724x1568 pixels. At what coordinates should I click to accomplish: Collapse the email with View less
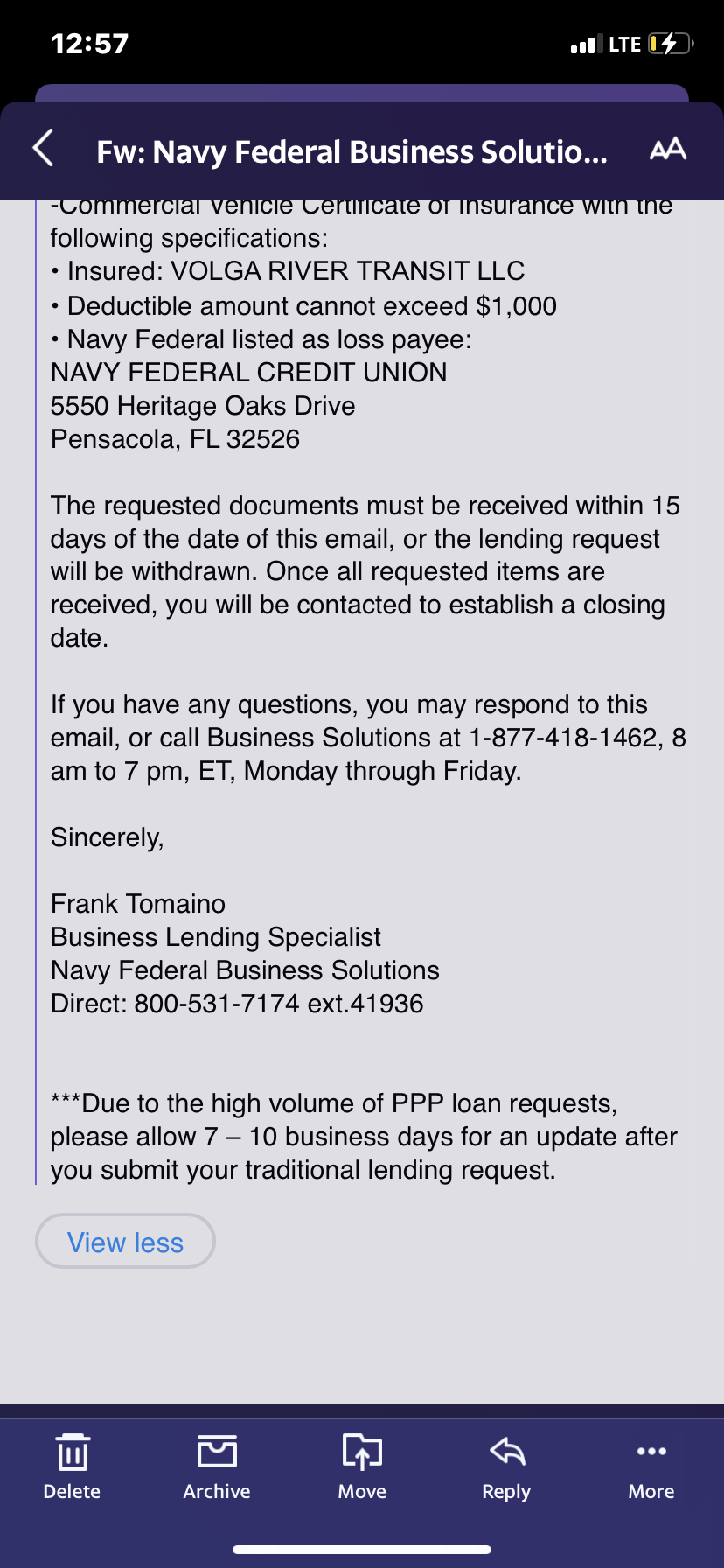[x=125, y=1241]
